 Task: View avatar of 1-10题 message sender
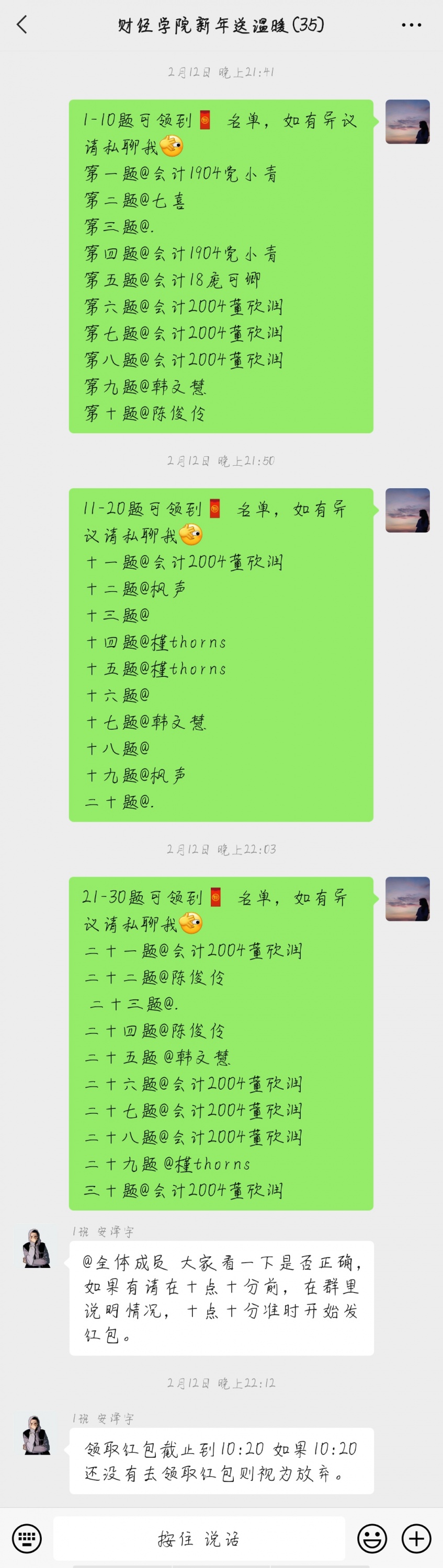407,122
